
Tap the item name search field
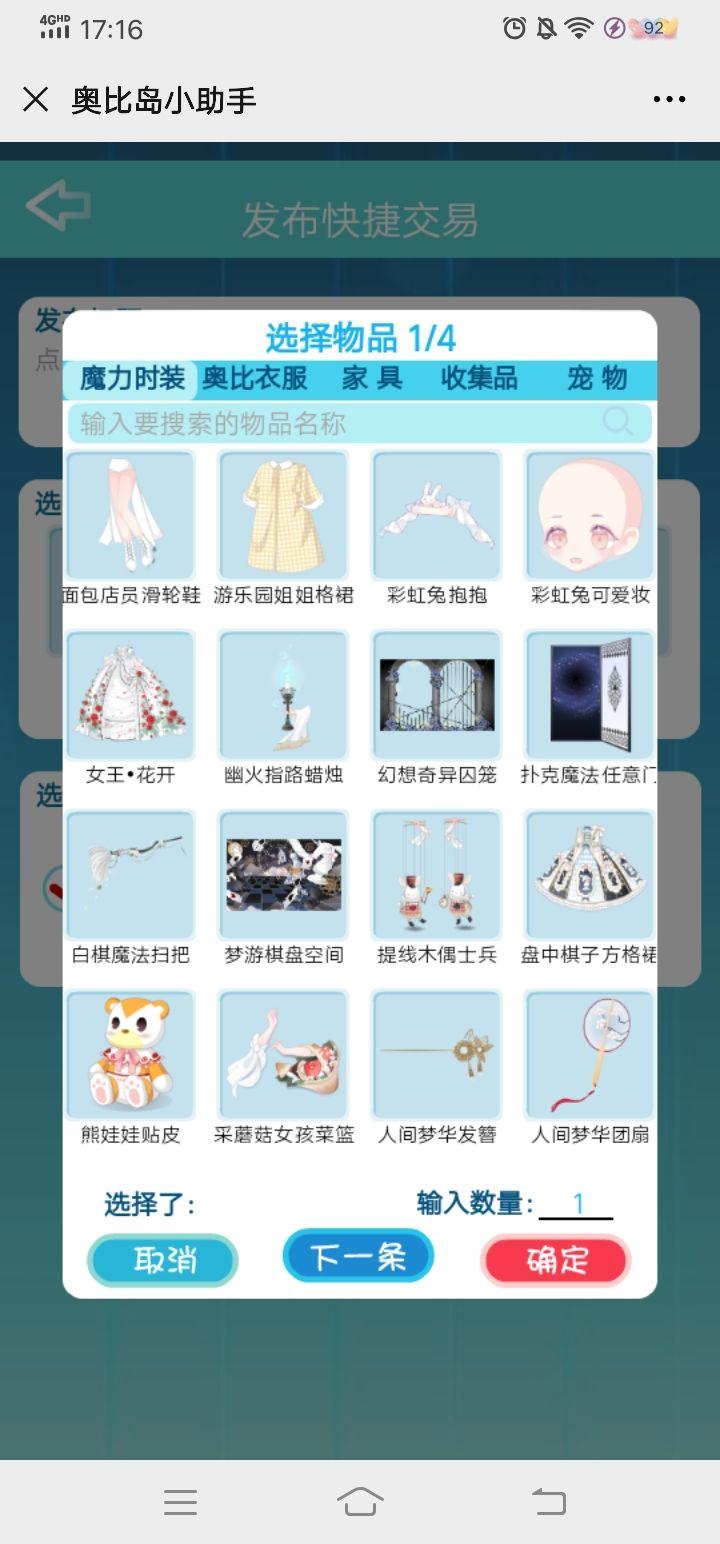[x=340, y=423]
